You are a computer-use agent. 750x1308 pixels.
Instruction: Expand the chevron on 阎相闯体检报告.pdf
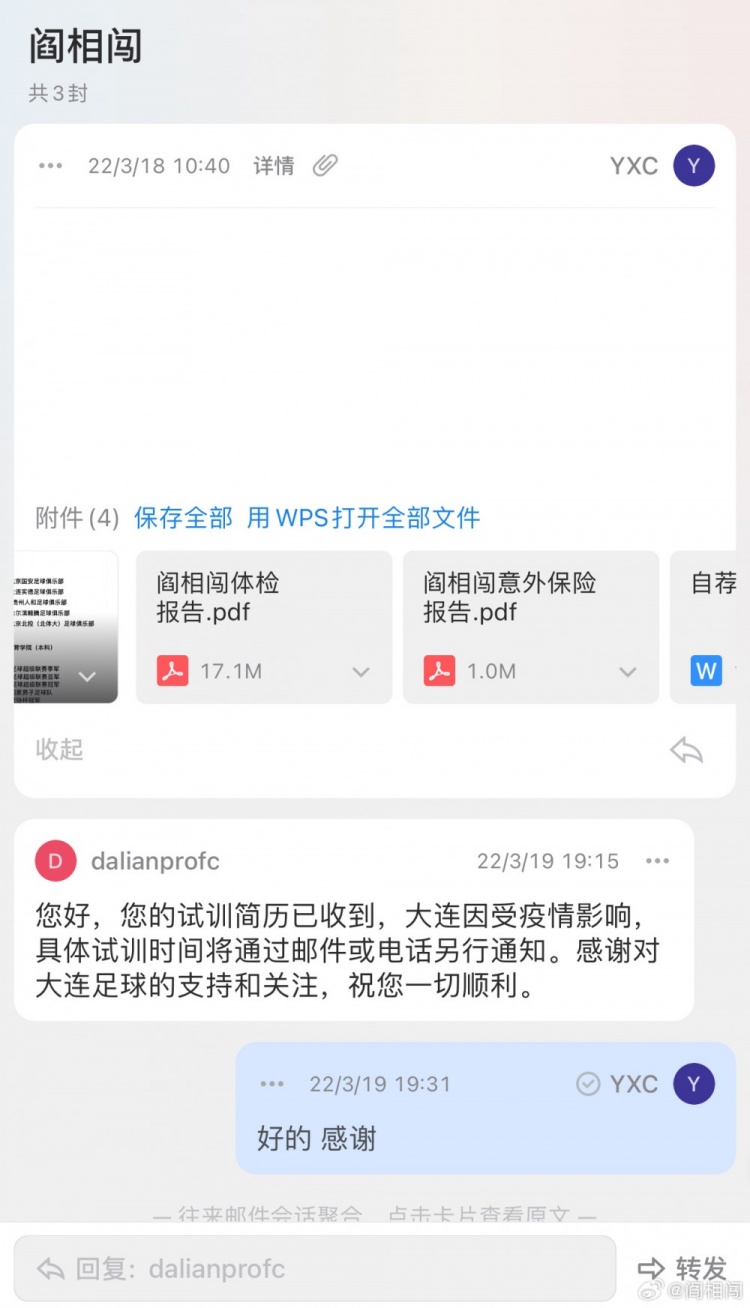pyautogui.click(x=361, y=672)
